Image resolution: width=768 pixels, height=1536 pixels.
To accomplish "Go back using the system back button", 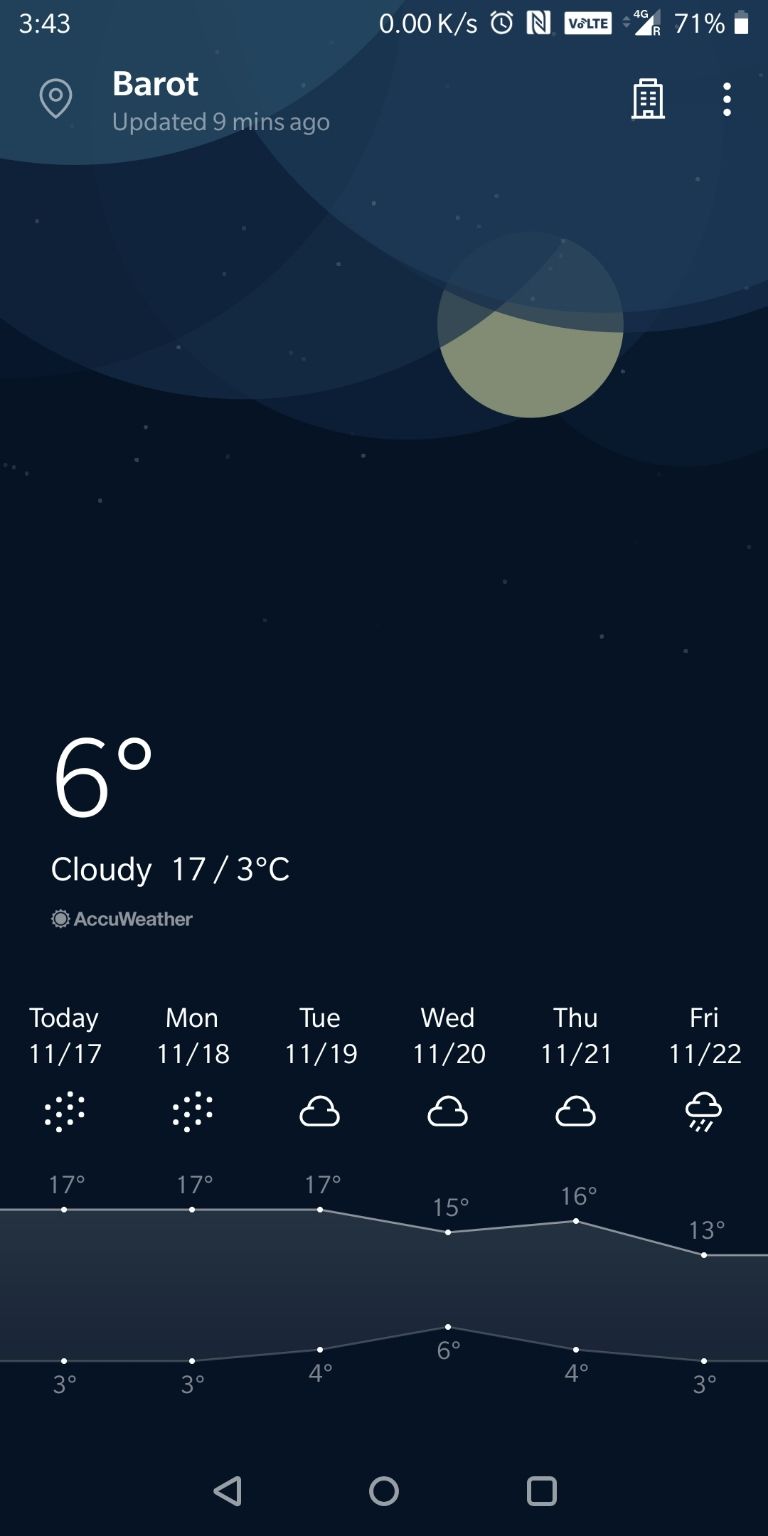I will coord(228,1491).
